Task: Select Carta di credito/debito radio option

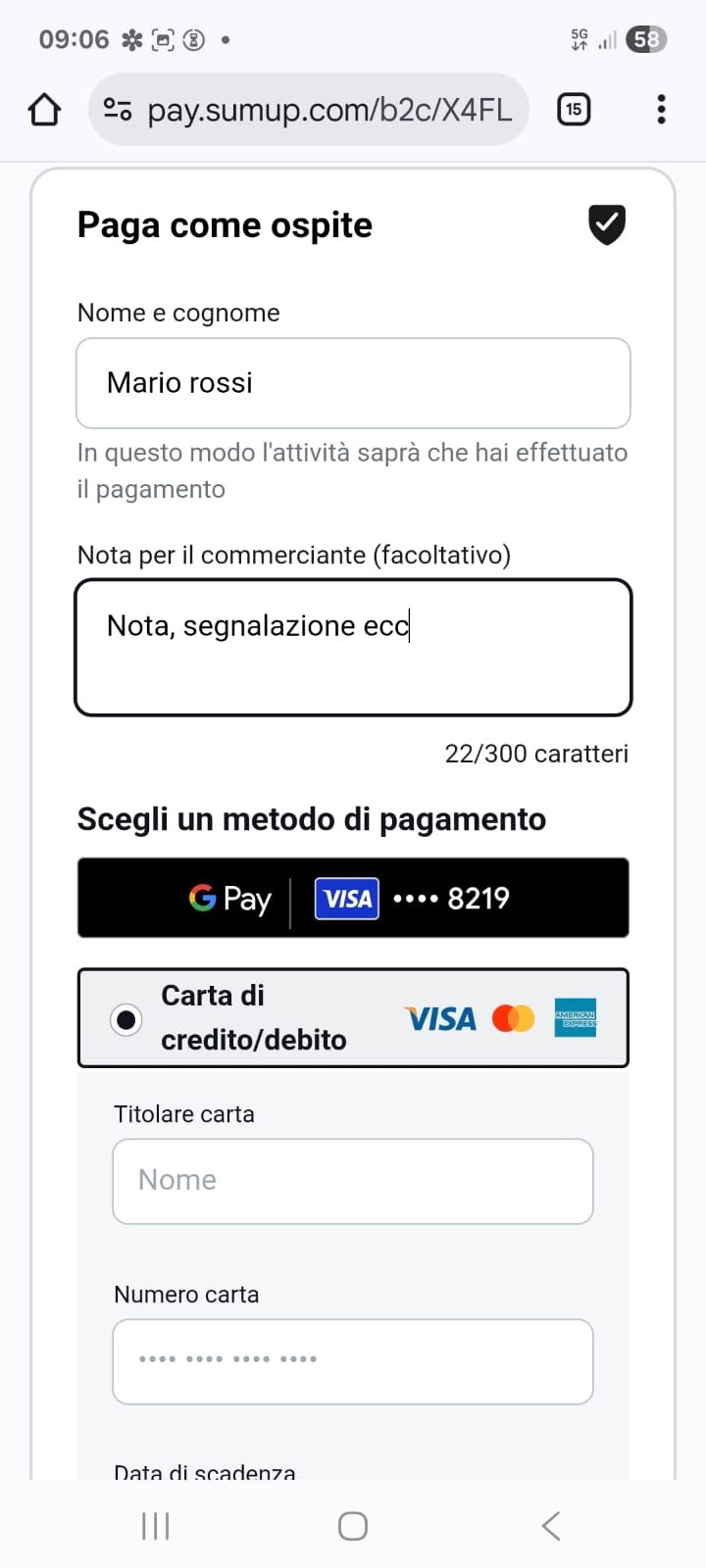Action: [x=126, y=1019]
